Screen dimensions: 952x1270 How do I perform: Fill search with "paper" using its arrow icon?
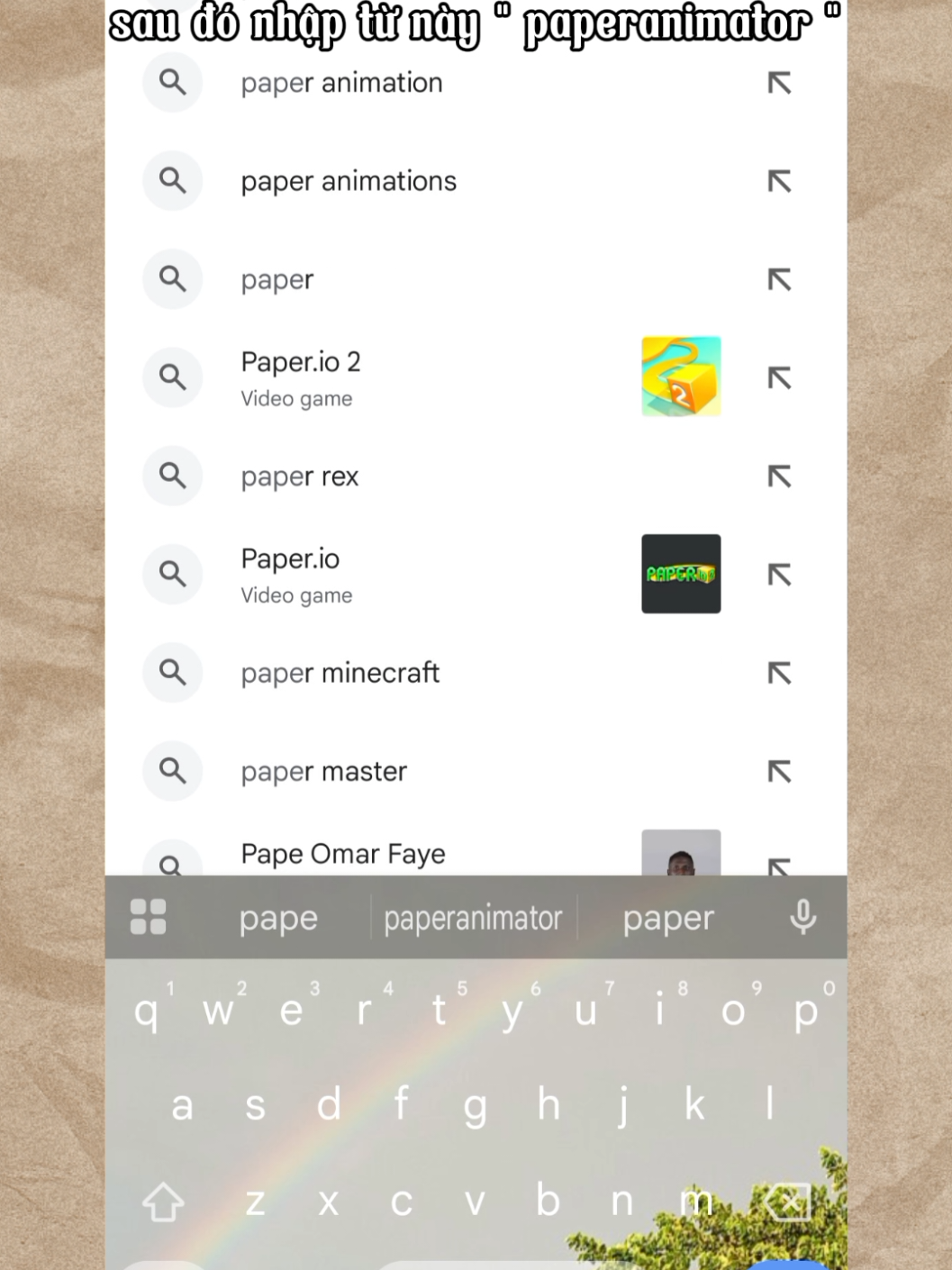pyautogui.click(x=779, y=279)
